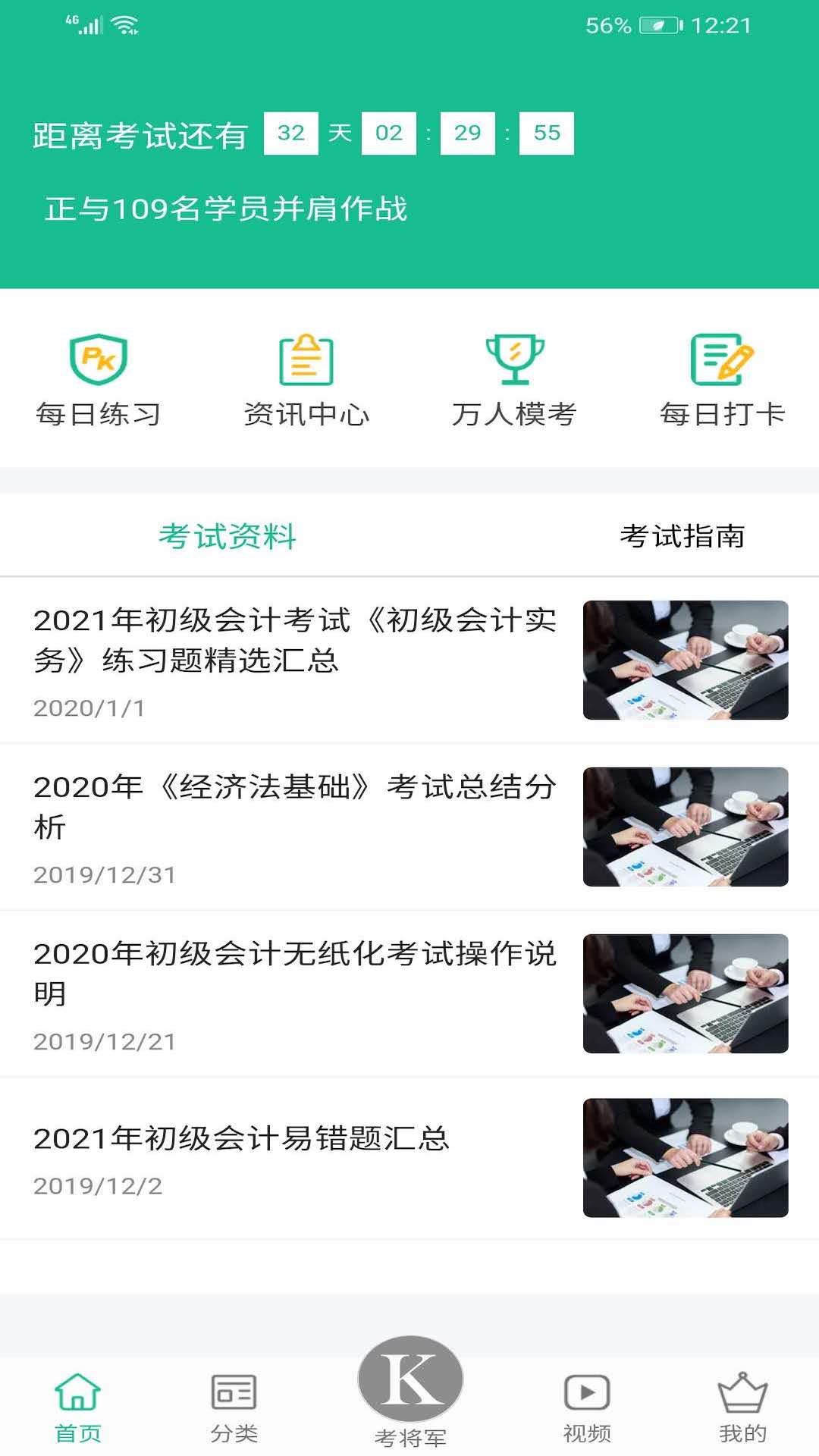Open 资讯中心 news center

(x=306, y=381)
